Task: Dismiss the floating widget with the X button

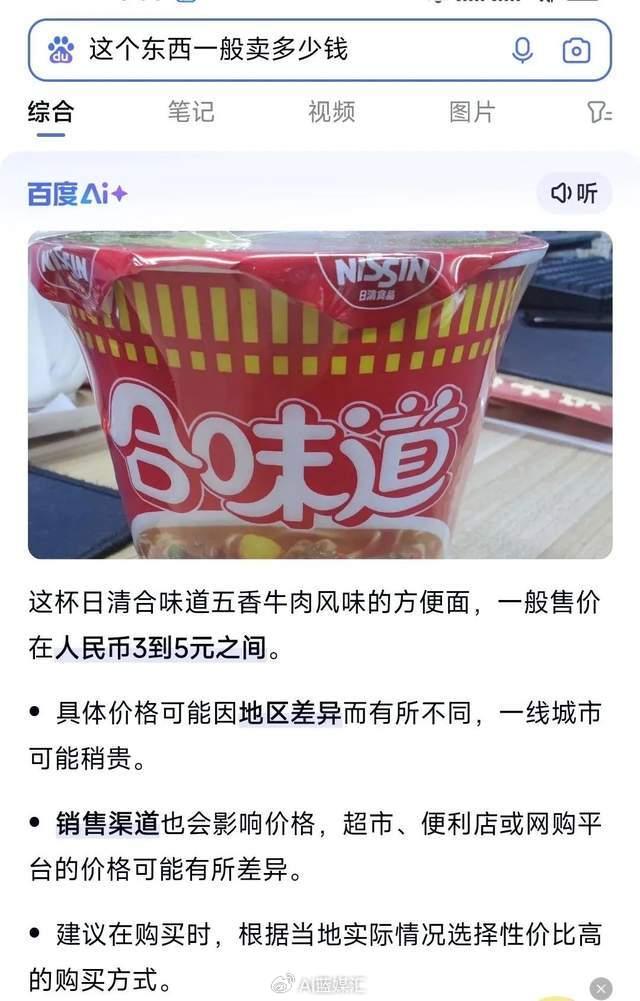Action: 600,988
